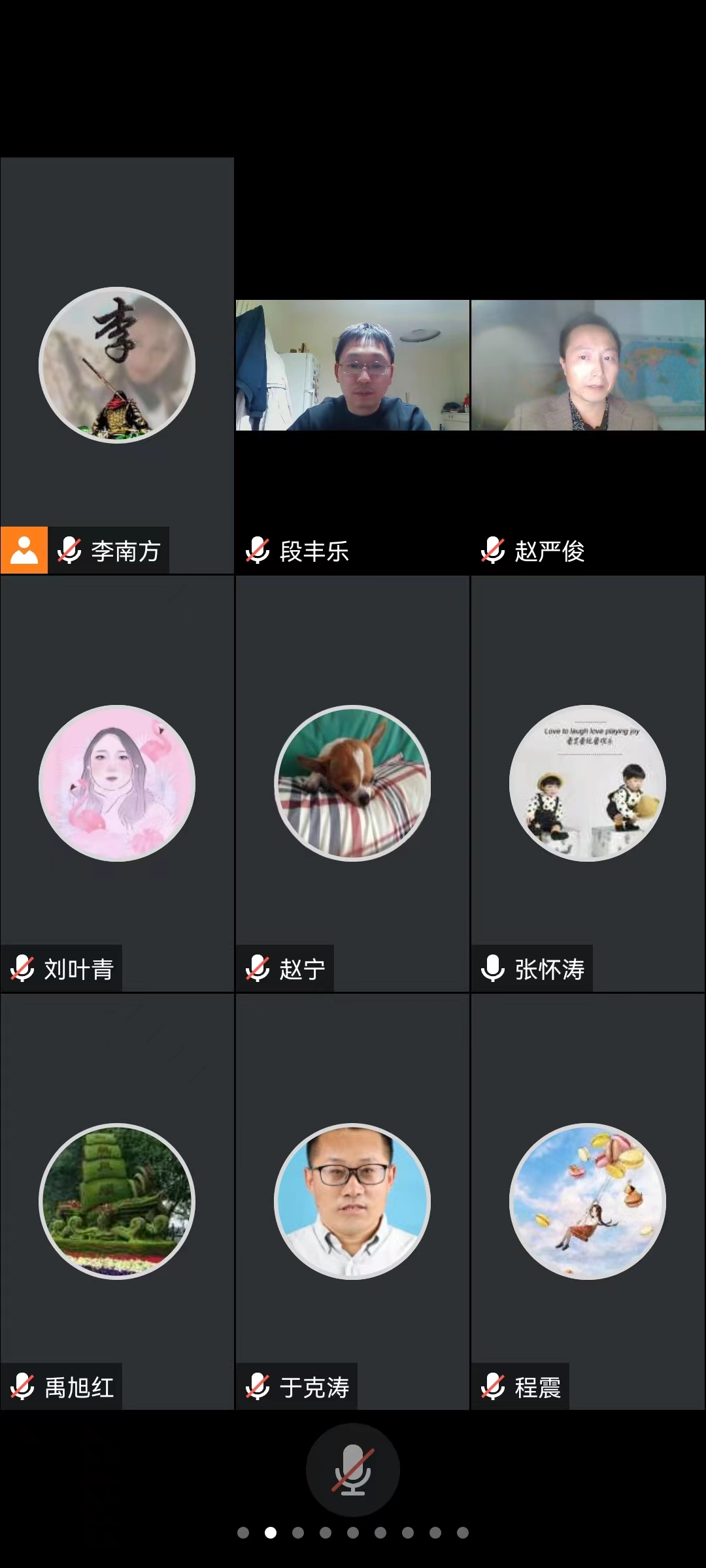The width and height of the screenshot is (706, 1568).
Task: Select 赵宁's participant tile
Action: coord(352,783)
